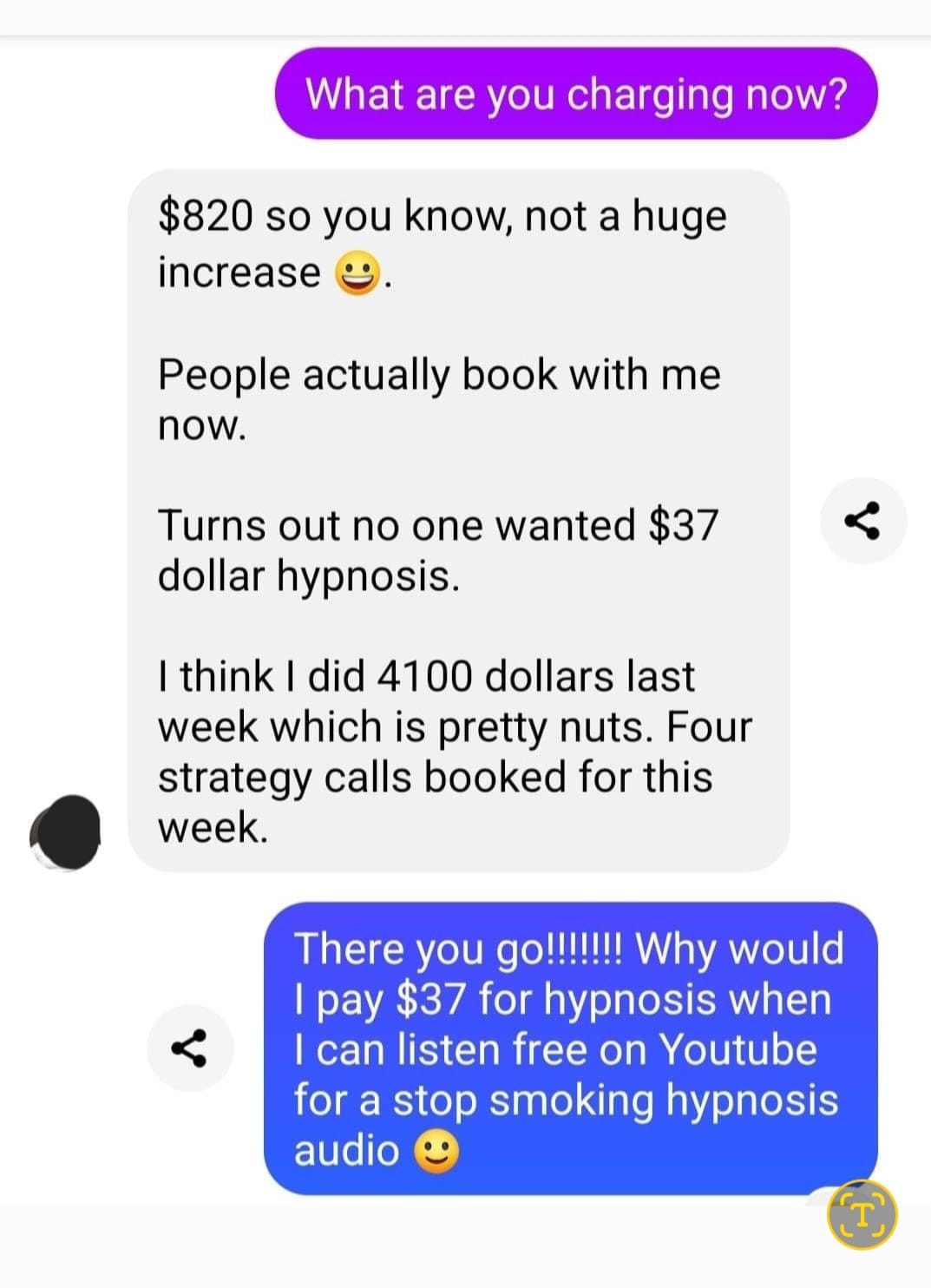The height and width of the screenshot is (1288, 931).
Task: Open the text scan floating button
Action: pyautogui.click(x=862, y=1215)
